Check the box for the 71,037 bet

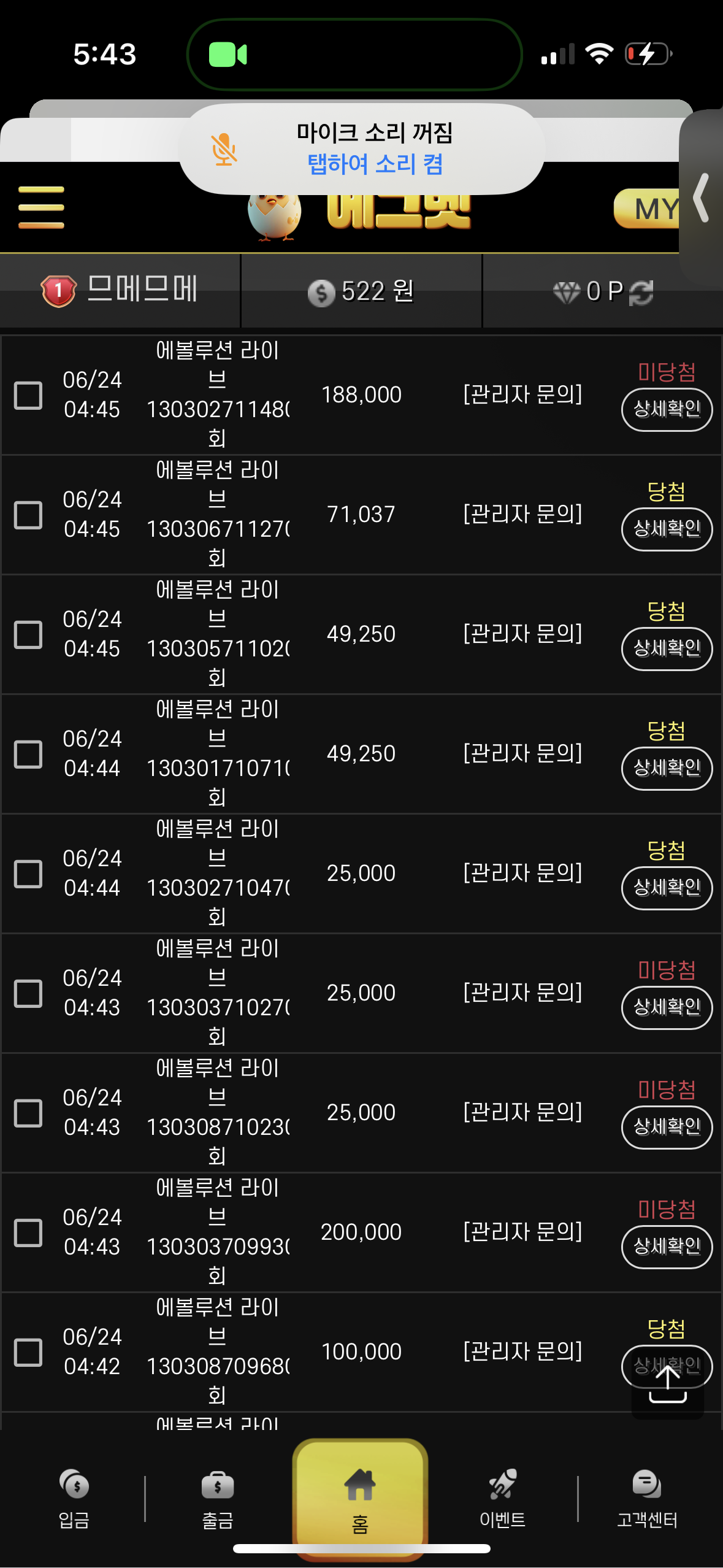pyautogui.click(x=28, y=515)
